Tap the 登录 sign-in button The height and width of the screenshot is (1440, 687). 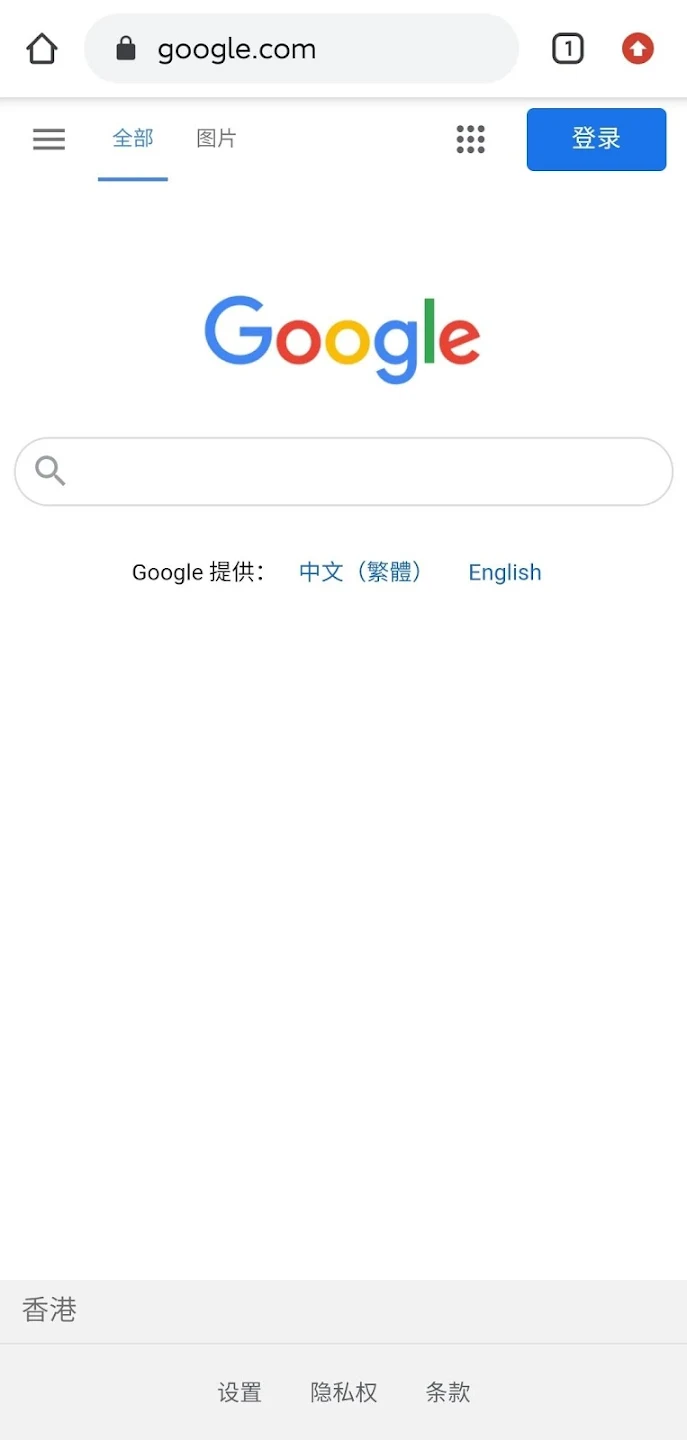(596, 139)
